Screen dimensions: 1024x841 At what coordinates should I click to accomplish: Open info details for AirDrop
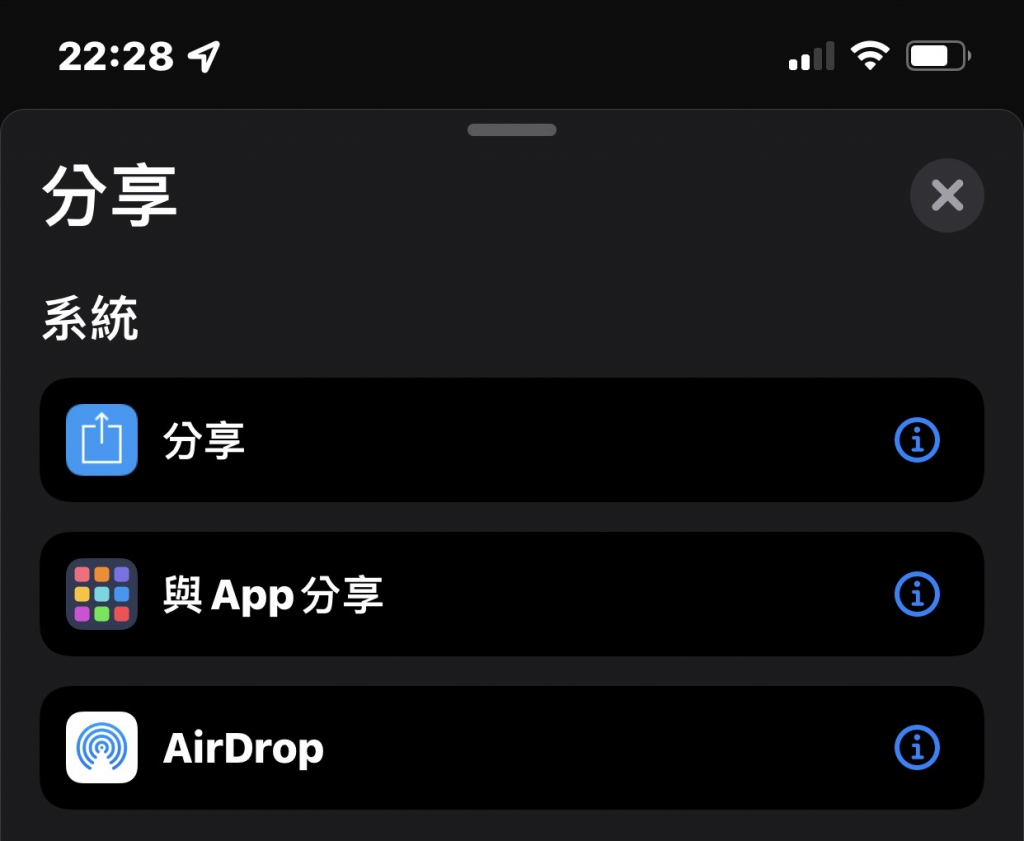(x=916, y=748)
